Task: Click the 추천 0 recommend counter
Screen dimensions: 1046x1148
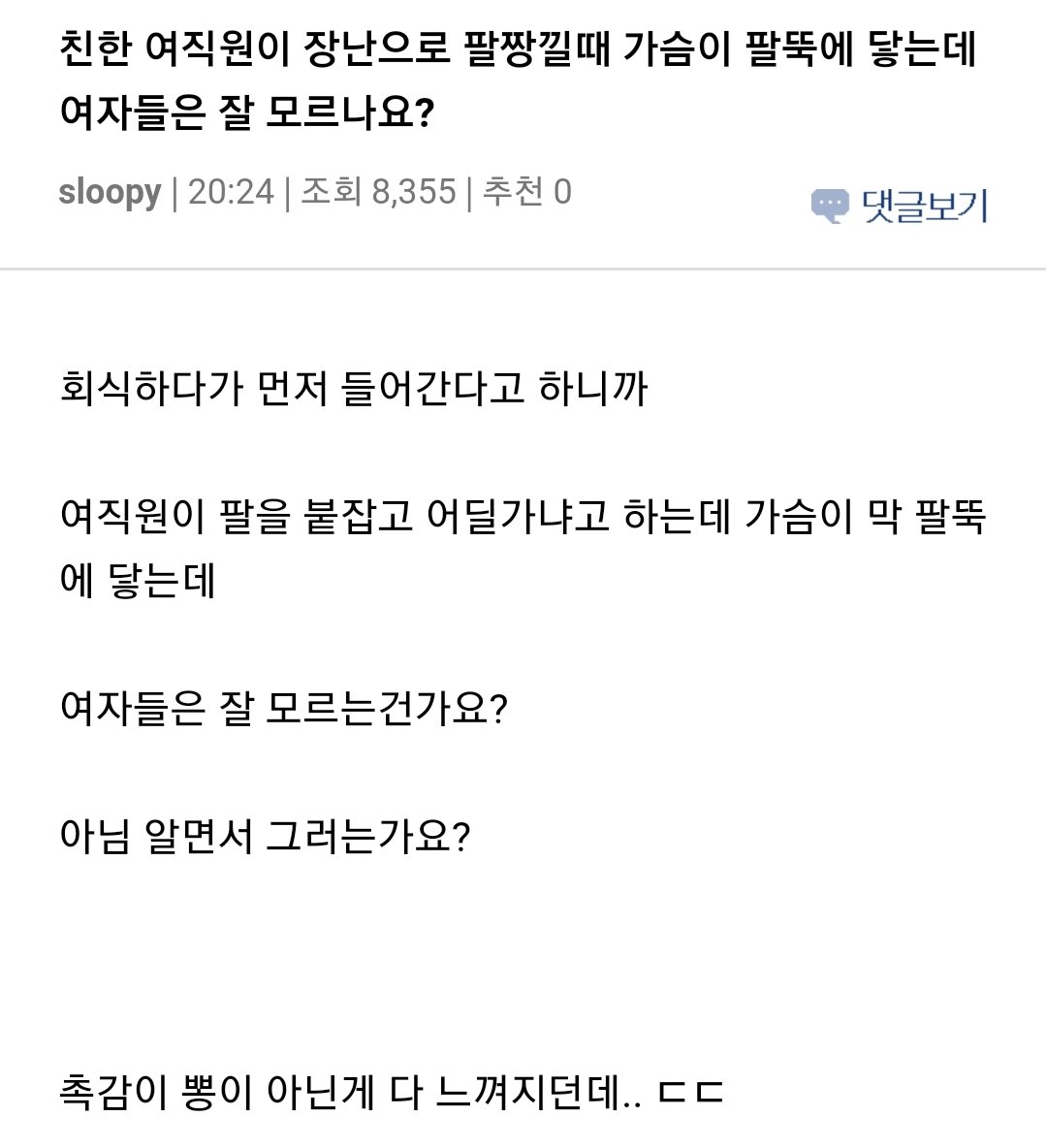Action: click(x=526, y=193)
